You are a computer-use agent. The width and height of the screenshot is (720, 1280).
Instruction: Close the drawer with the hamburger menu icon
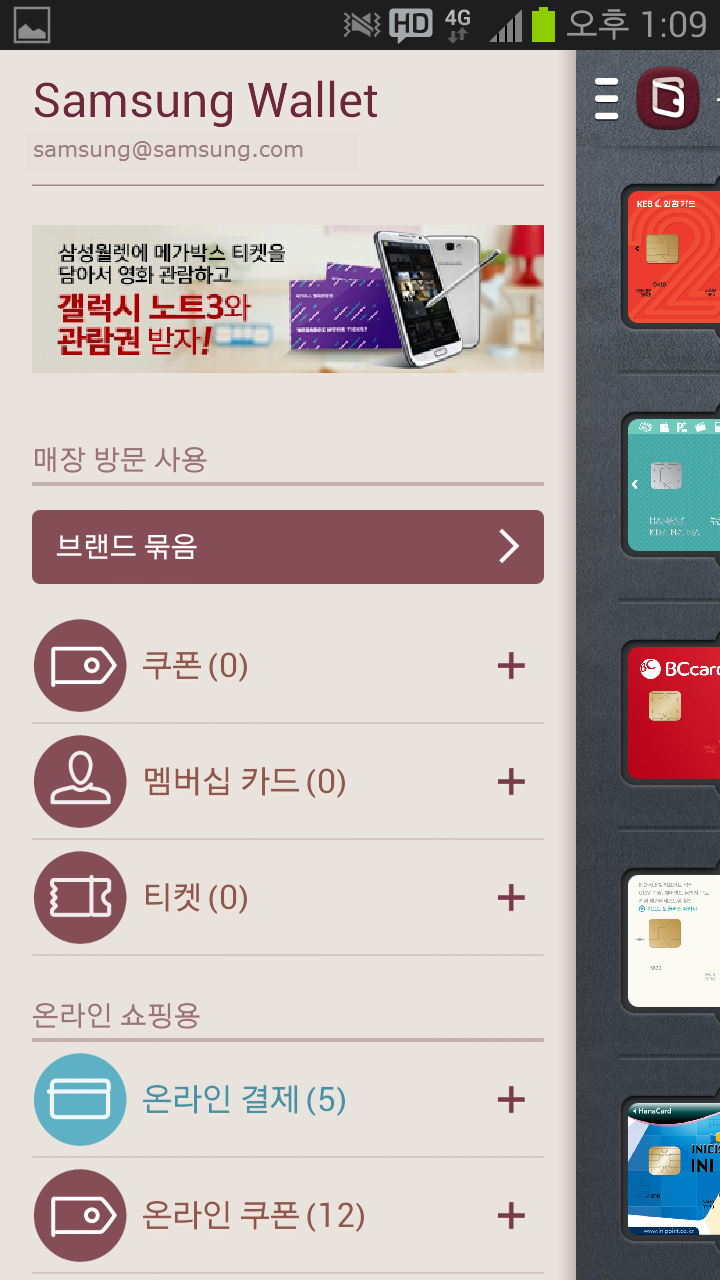point(606,99)
